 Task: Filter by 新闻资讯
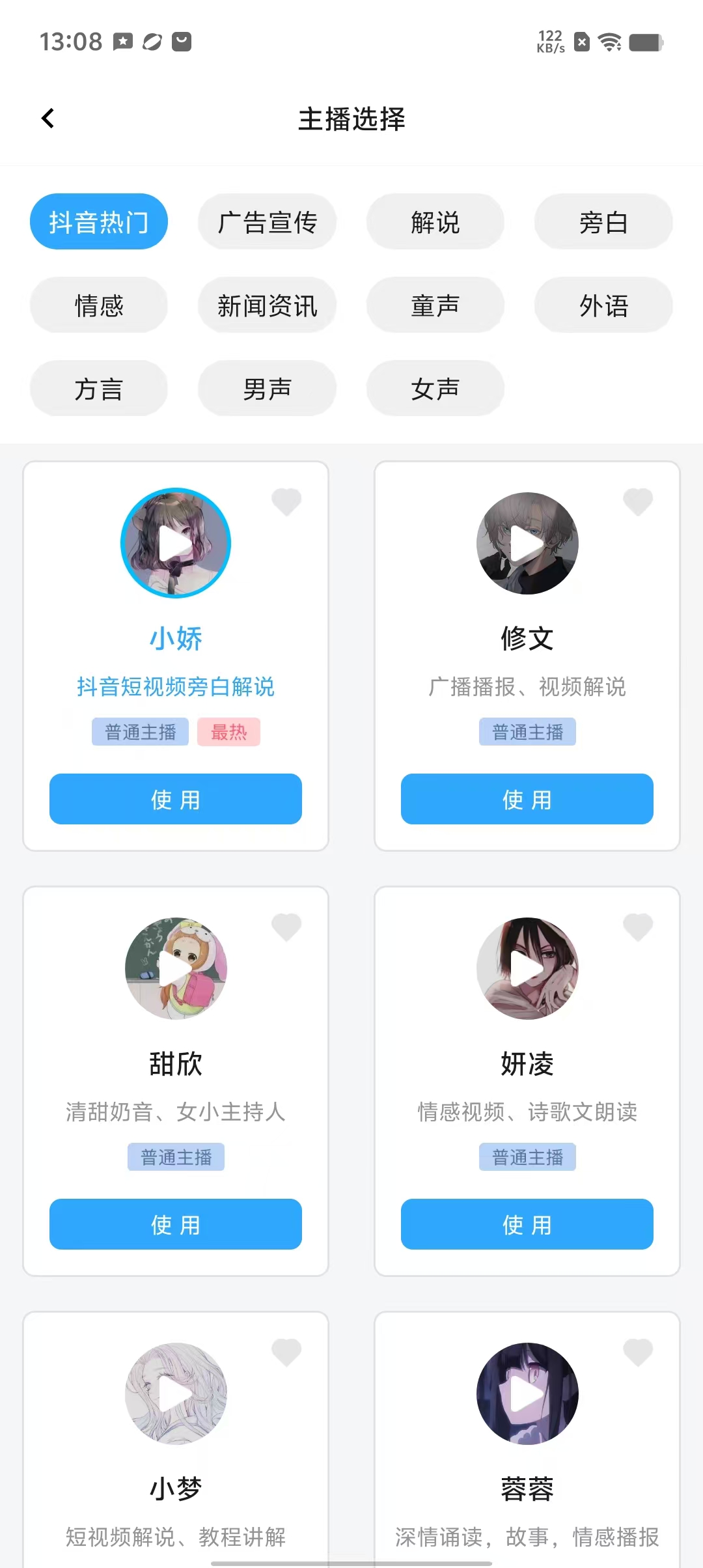click(267, 305)
